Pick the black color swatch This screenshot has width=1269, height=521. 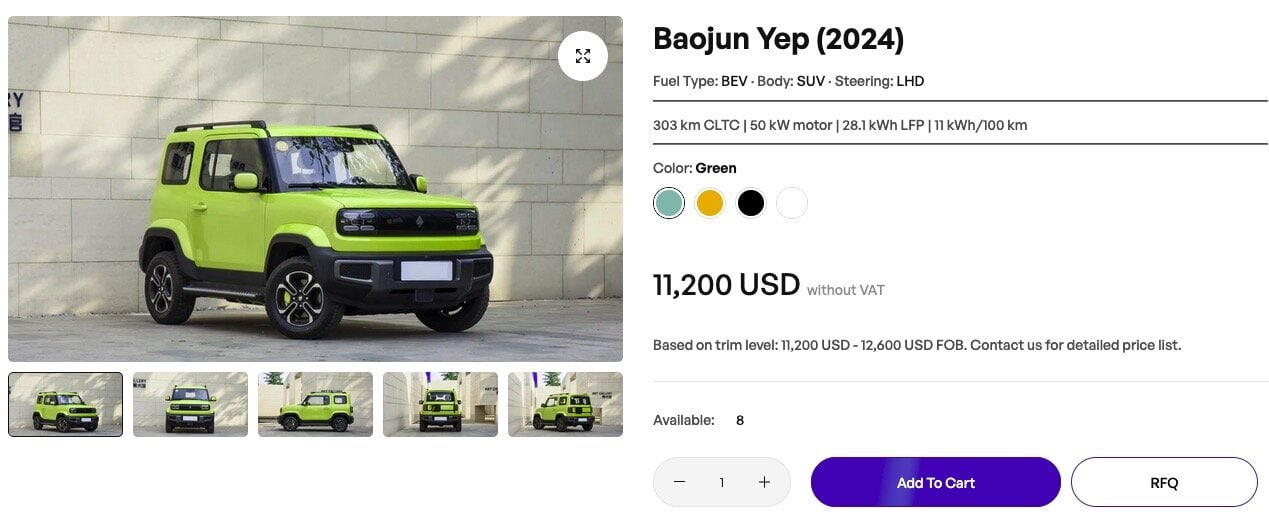pyautogui.click(x=751, y=203)
